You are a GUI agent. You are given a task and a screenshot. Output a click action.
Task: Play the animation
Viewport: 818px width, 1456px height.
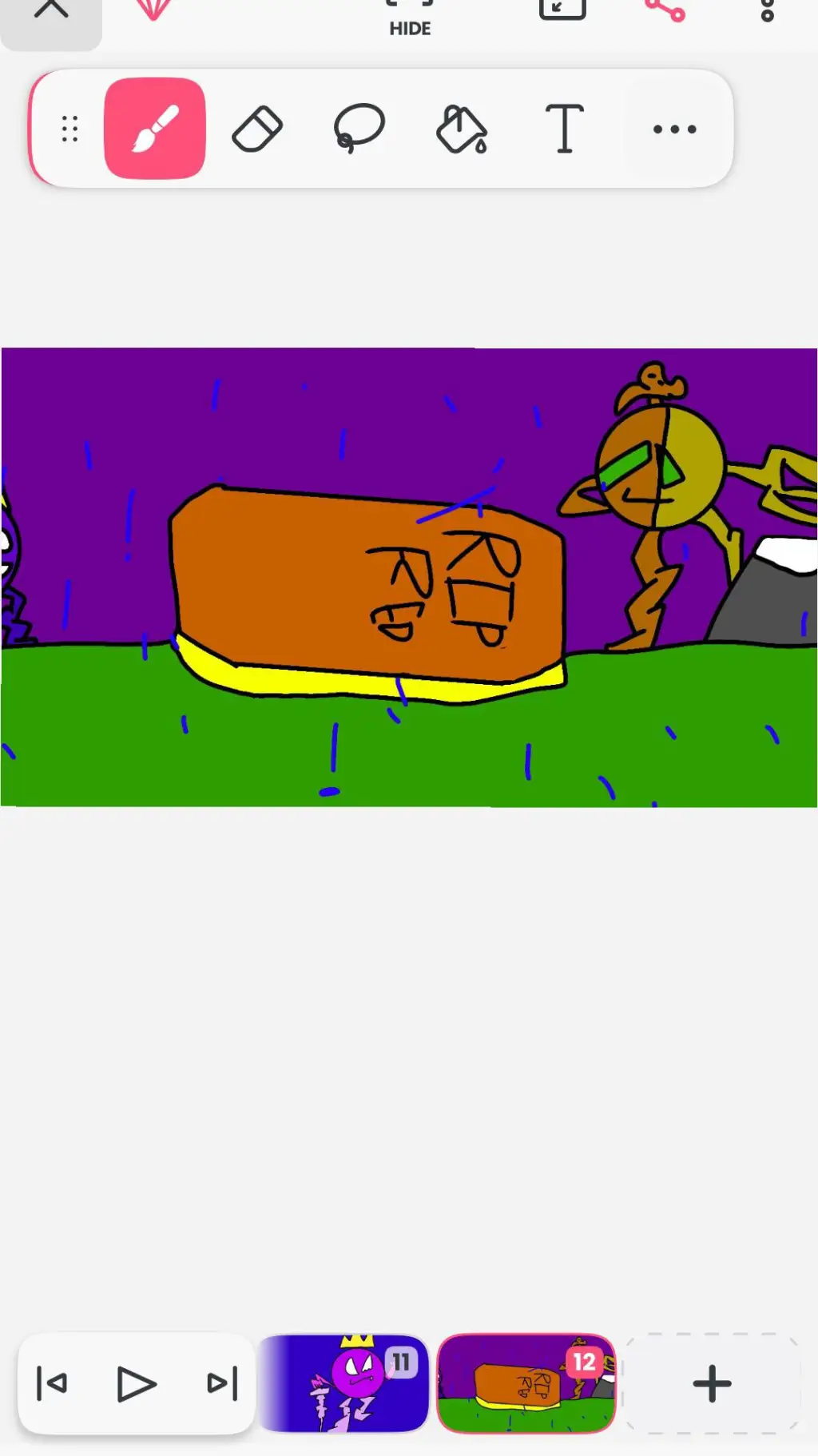(136, 1383)
